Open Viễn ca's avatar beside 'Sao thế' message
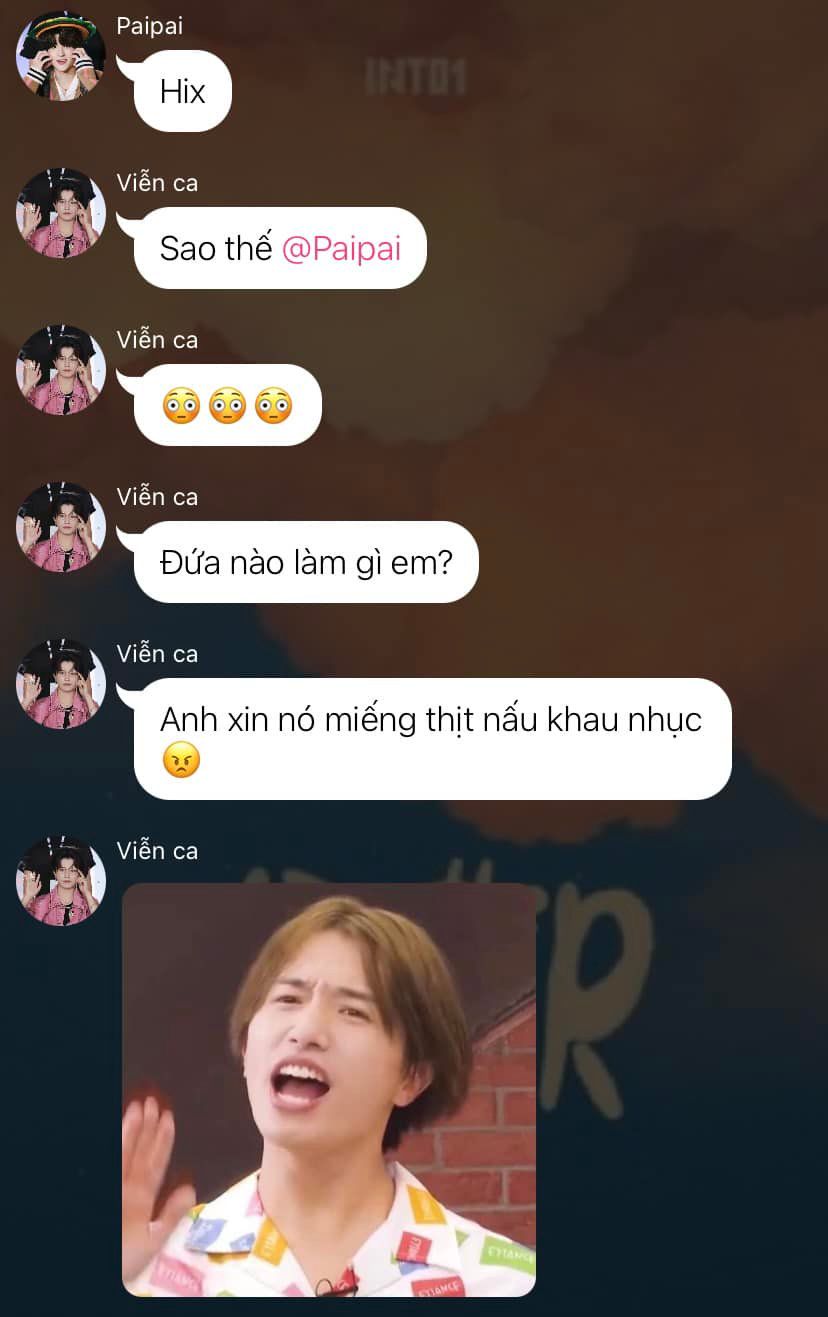The height and width of the screenshot is (1317, 828). pos(61,213)
